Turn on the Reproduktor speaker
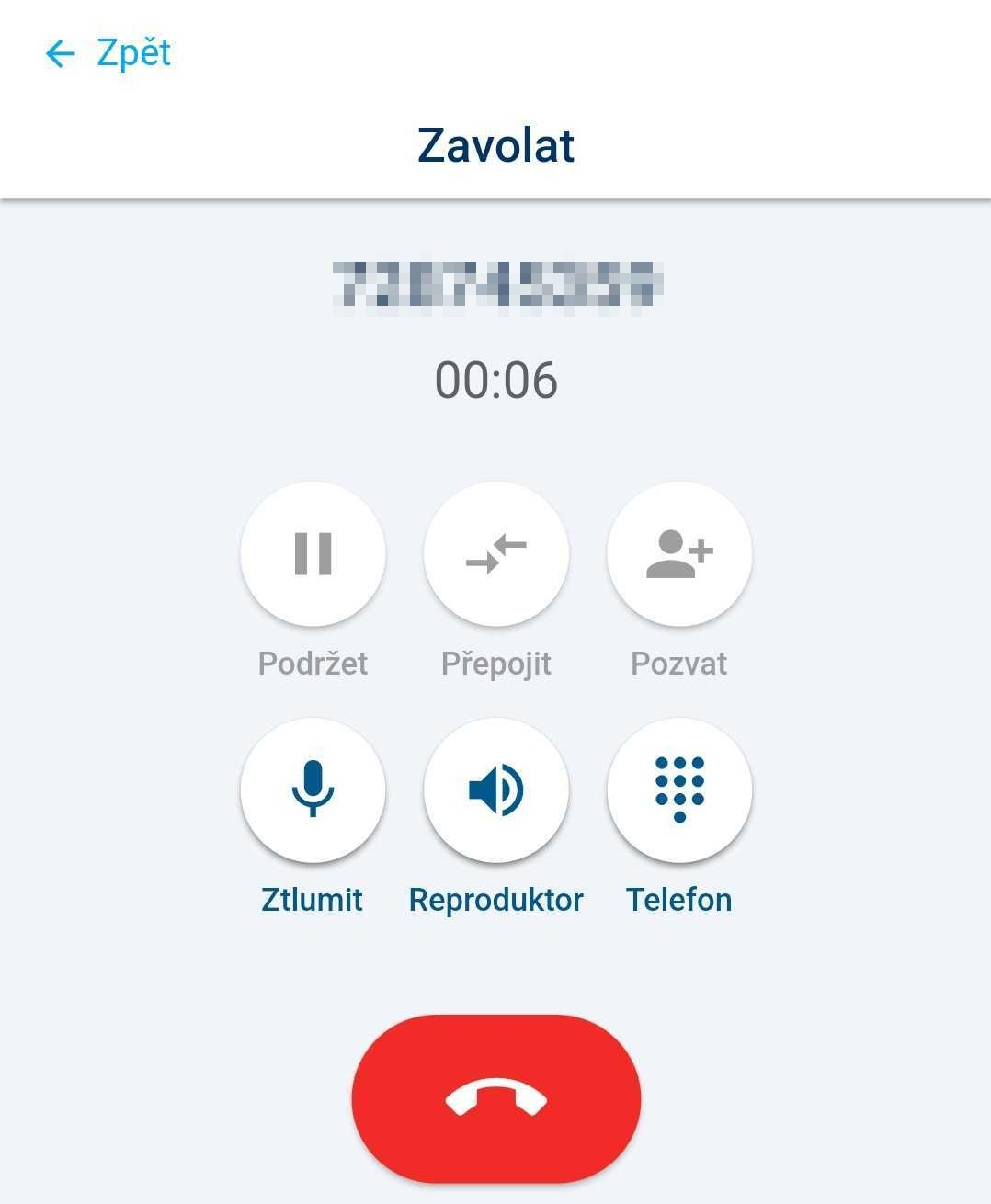This screenshot has height=1204, width=991. tap(496, 789)
